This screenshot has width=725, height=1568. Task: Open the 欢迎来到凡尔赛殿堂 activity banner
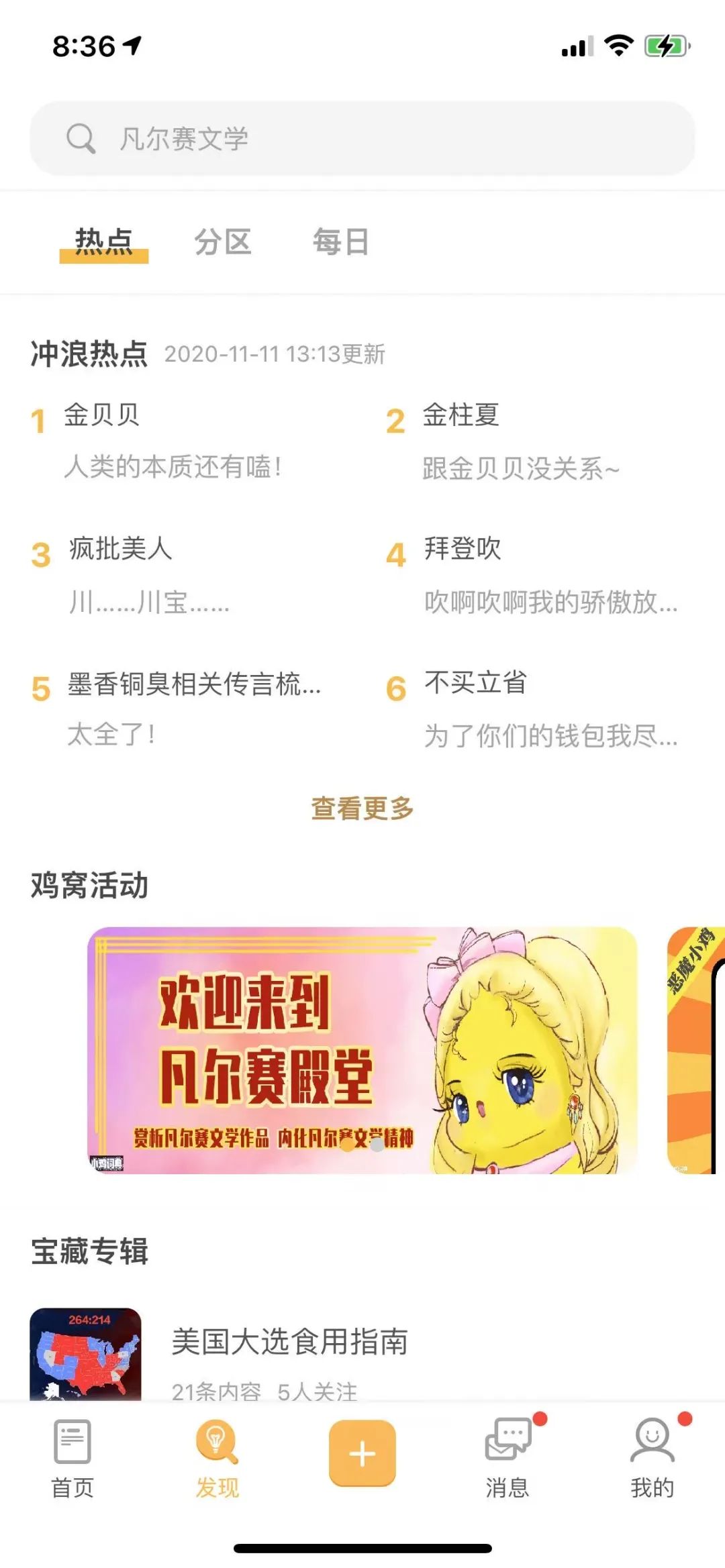coord(362,1050)
